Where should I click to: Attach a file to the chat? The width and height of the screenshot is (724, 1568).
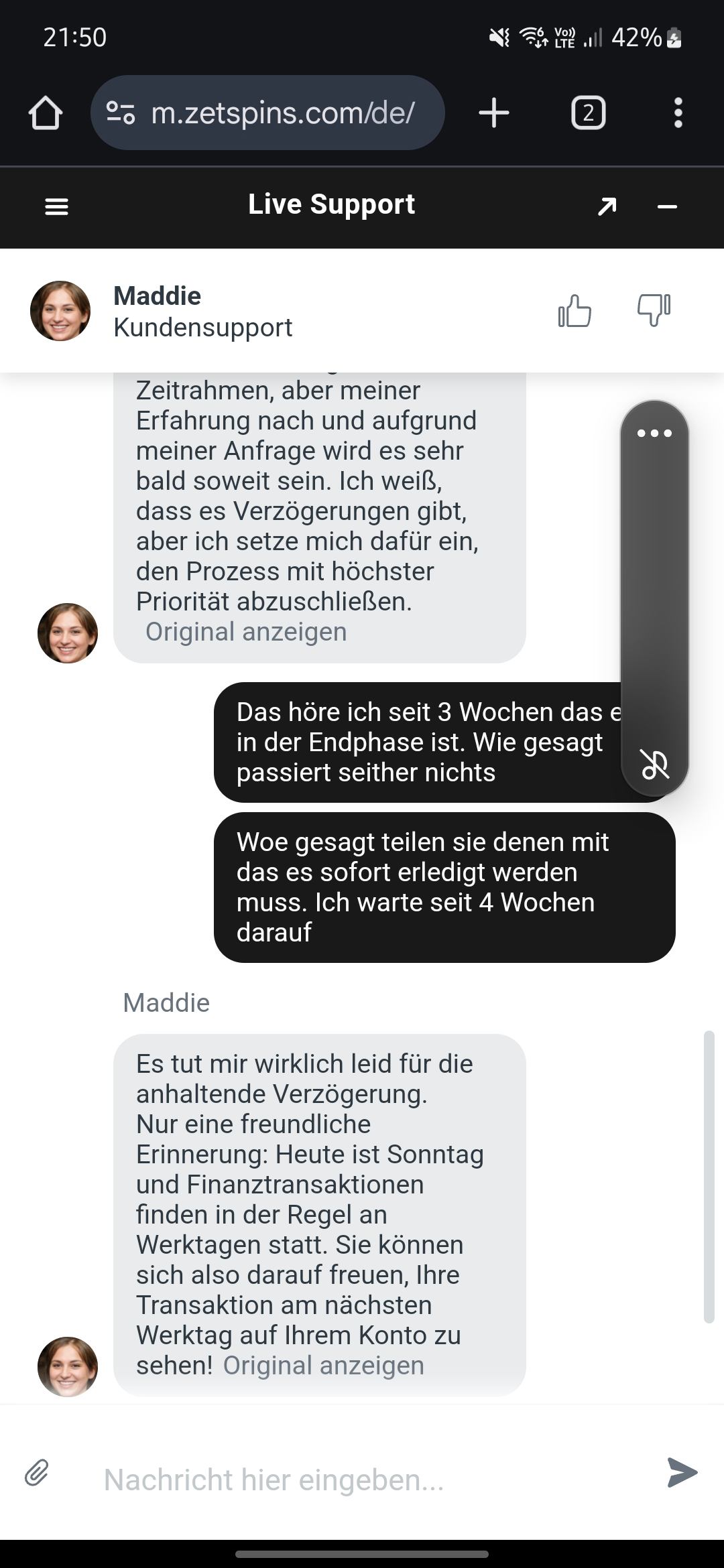37,1473
